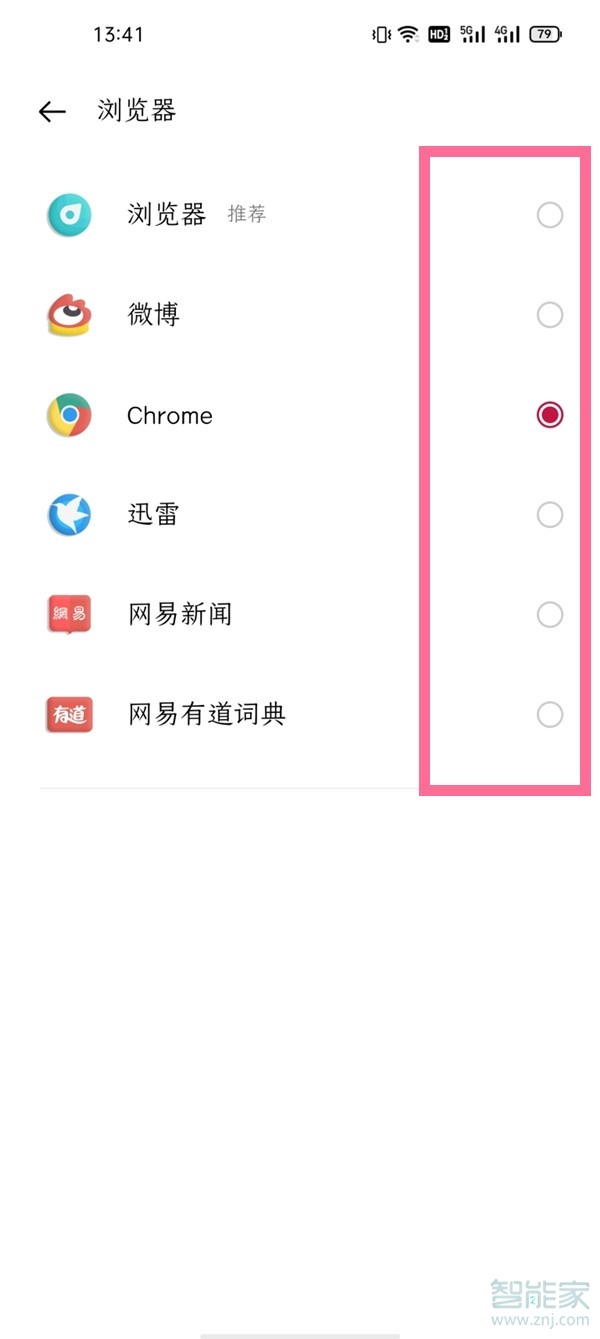Pick 网易新闻 as the default browser
Image resolution: width=600 pixels, height=1339 pixels.
pyautogui.click(x=549, y=615)
